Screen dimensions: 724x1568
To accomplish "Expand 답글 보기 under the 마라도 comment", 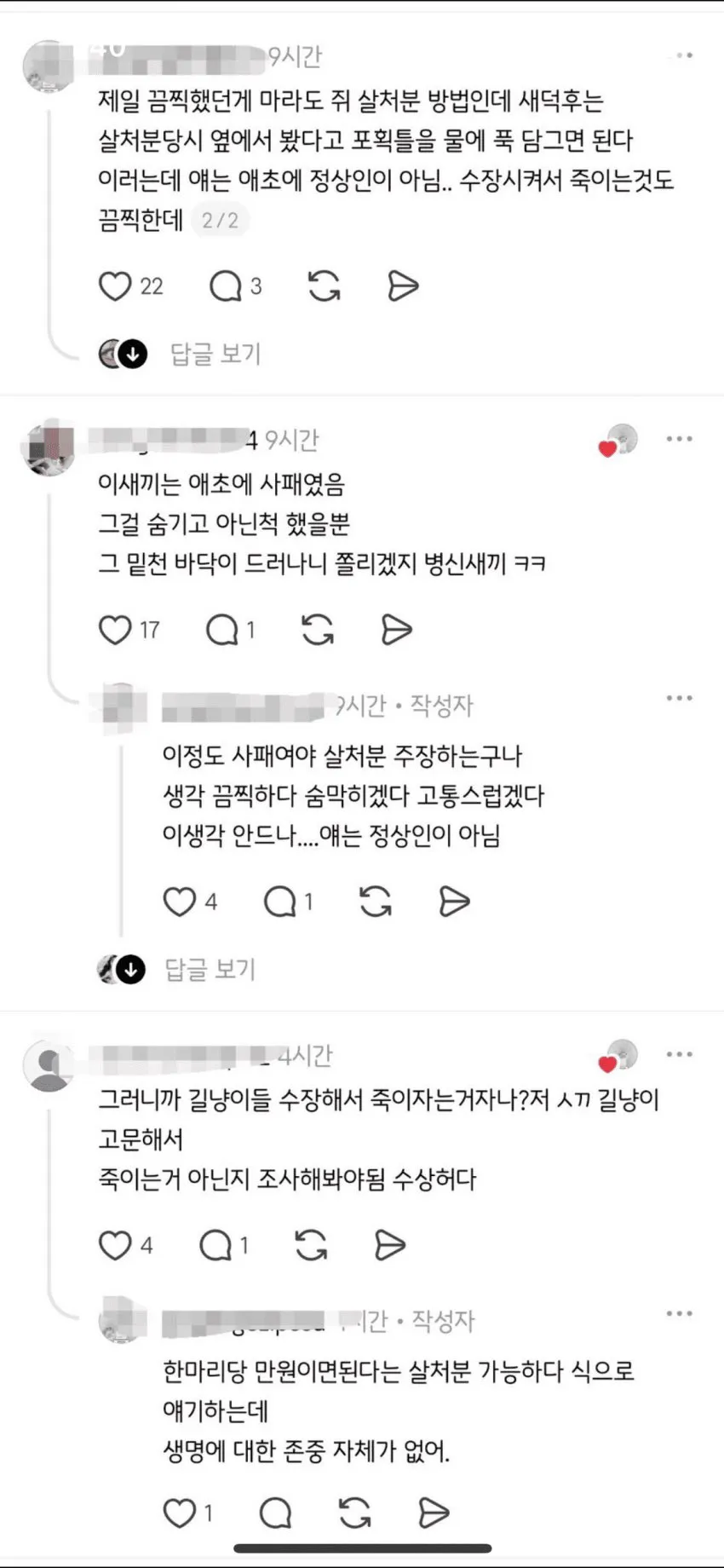I will coord(215,353).
